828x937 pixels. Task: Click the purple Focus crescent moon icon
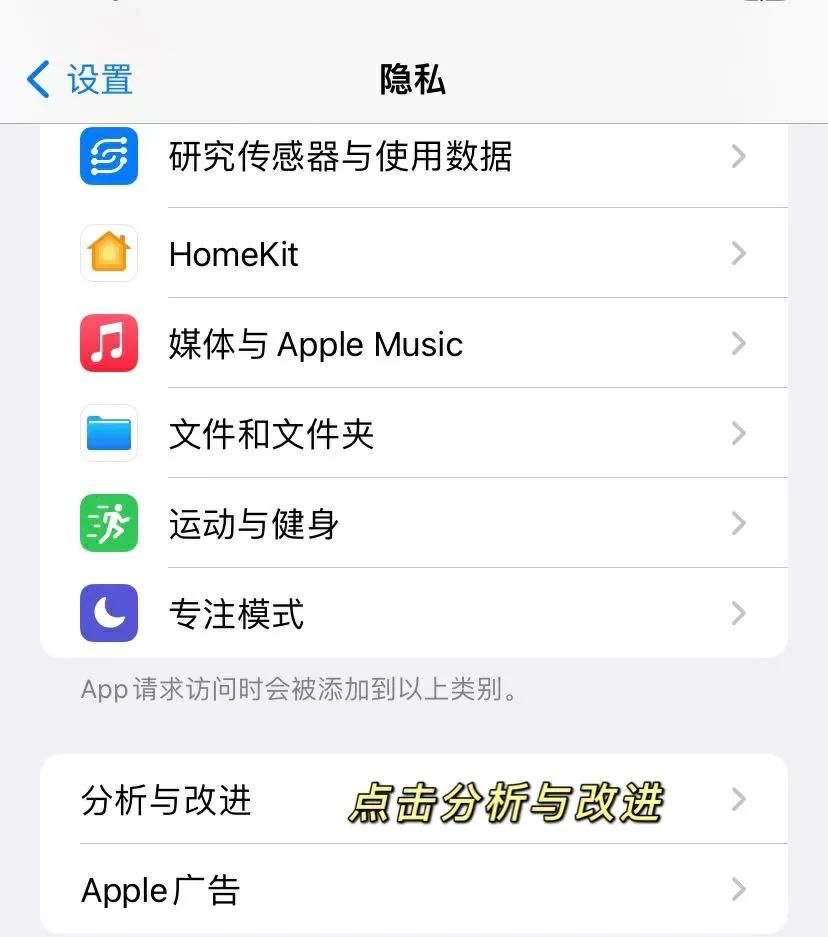tap(108, 613)
